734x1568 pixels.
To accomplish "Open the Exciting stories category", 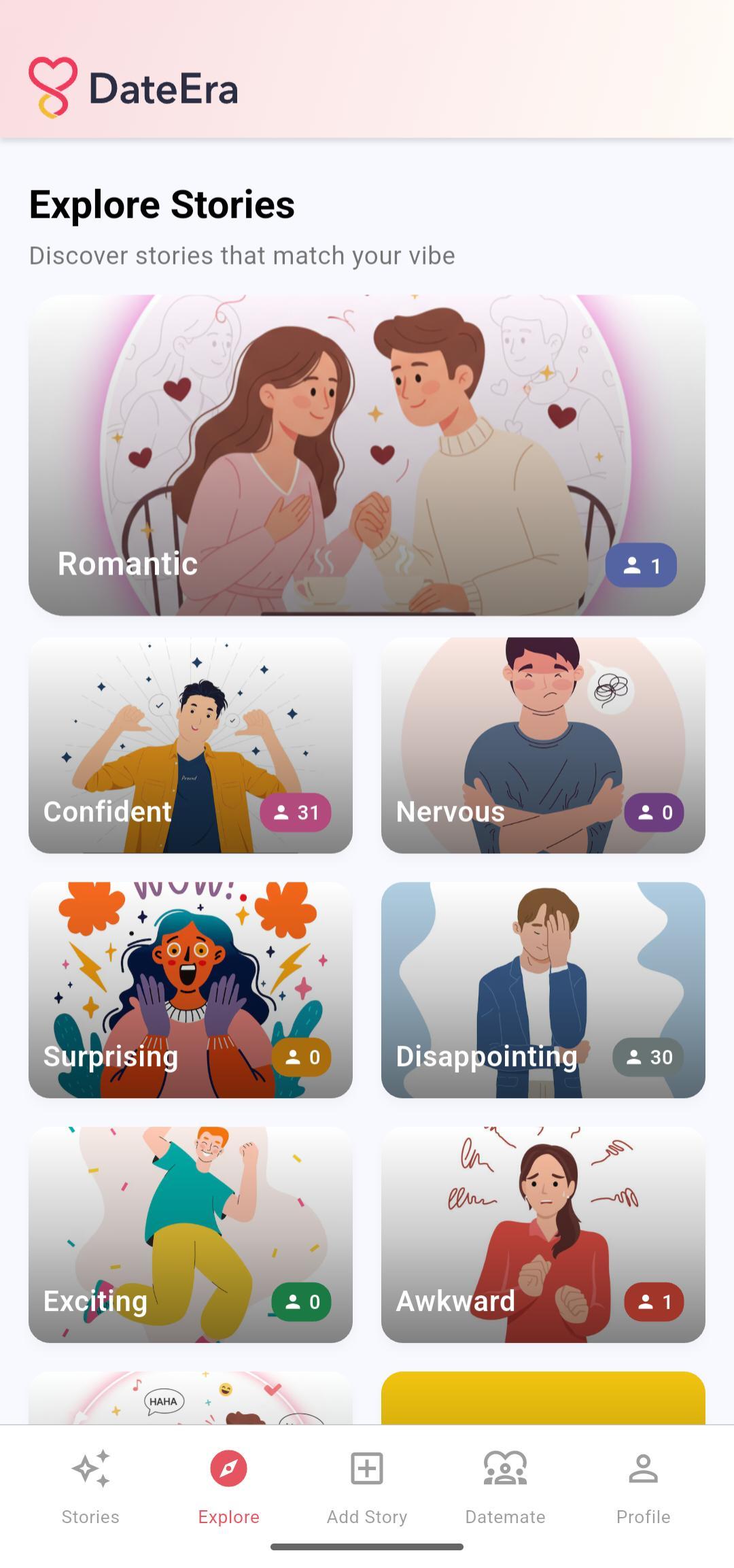I will pos(190,1234).
